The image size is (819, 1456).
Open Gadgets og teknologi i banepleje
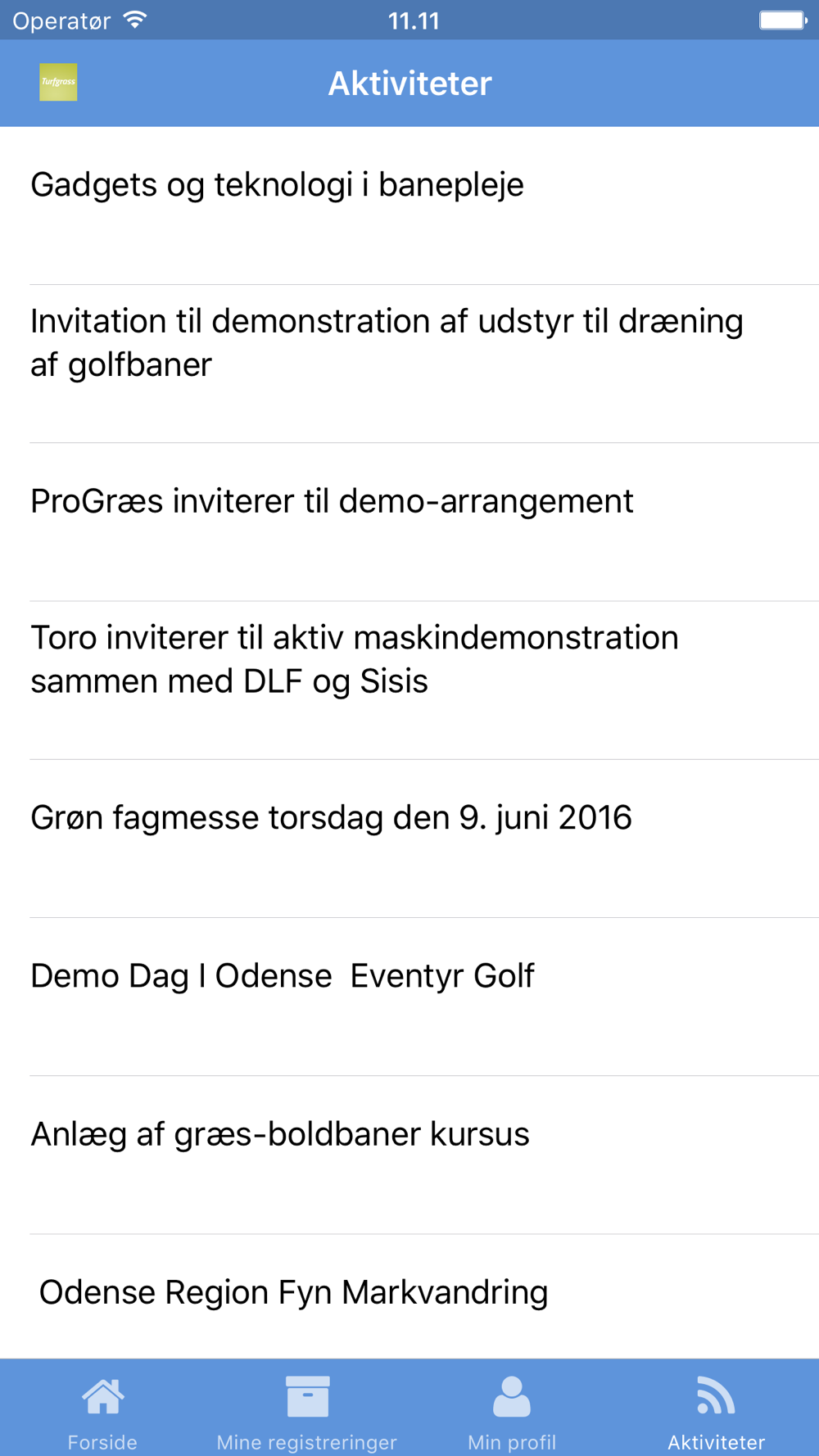tap(409, 206)
